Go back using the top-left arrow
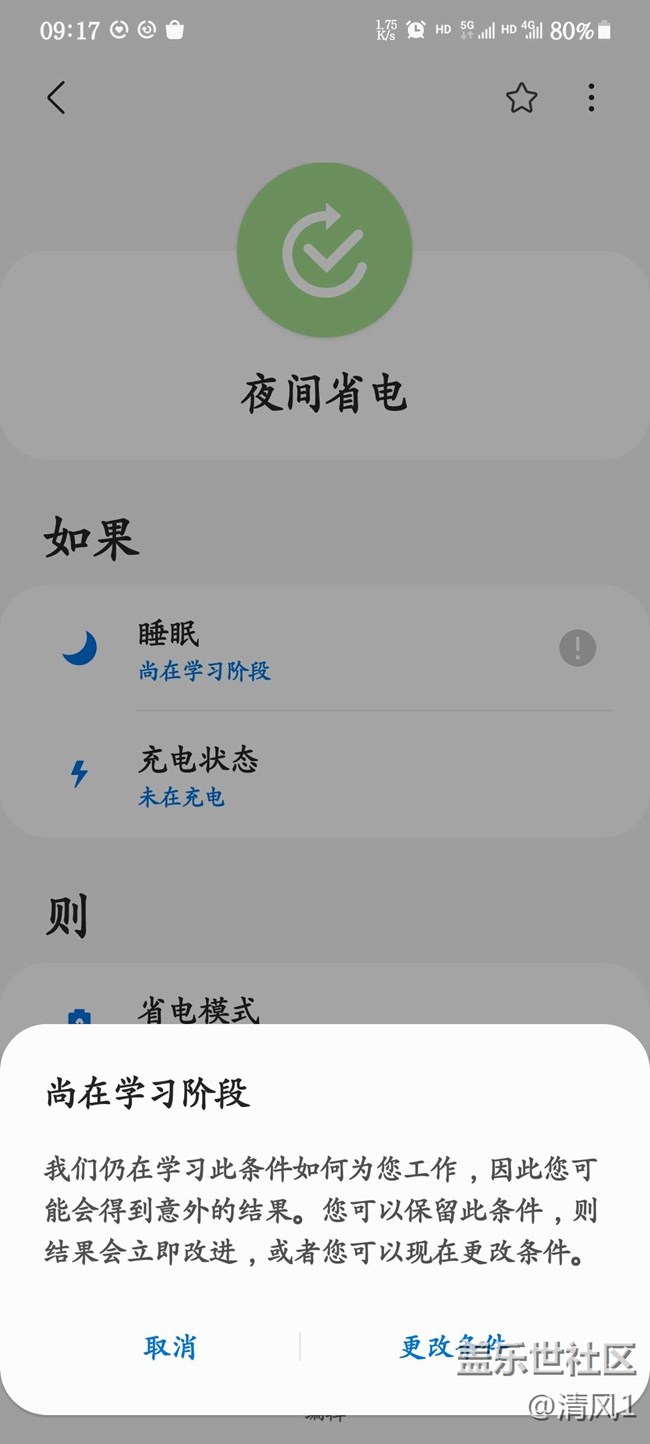Viewport: 650px width, 1444px height. [x=56, y=98]
